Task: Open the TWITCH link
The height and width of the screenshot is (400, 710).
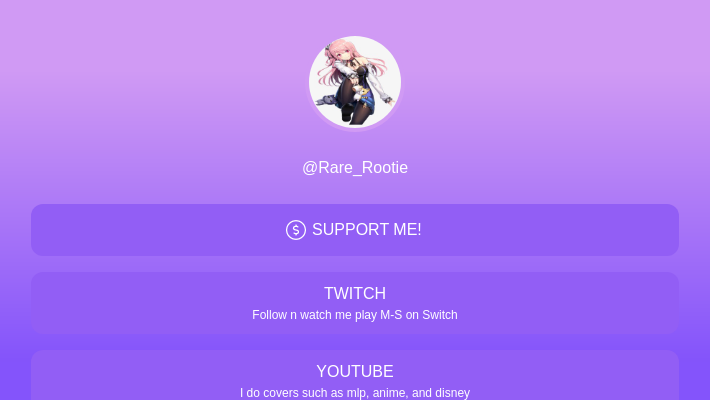Action: 354,303
